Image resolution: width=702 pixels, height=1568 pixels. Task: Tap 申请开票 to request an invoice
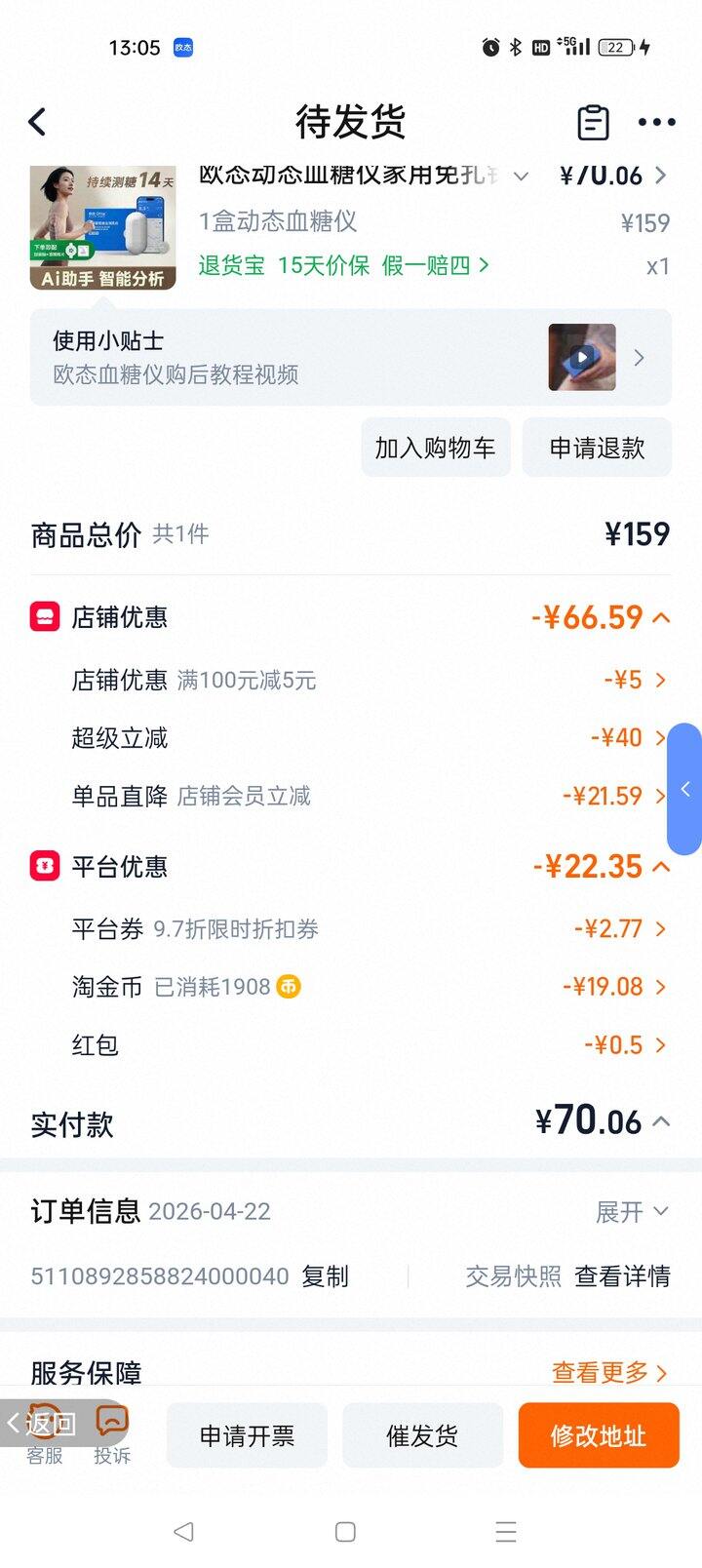[247, 1435]
